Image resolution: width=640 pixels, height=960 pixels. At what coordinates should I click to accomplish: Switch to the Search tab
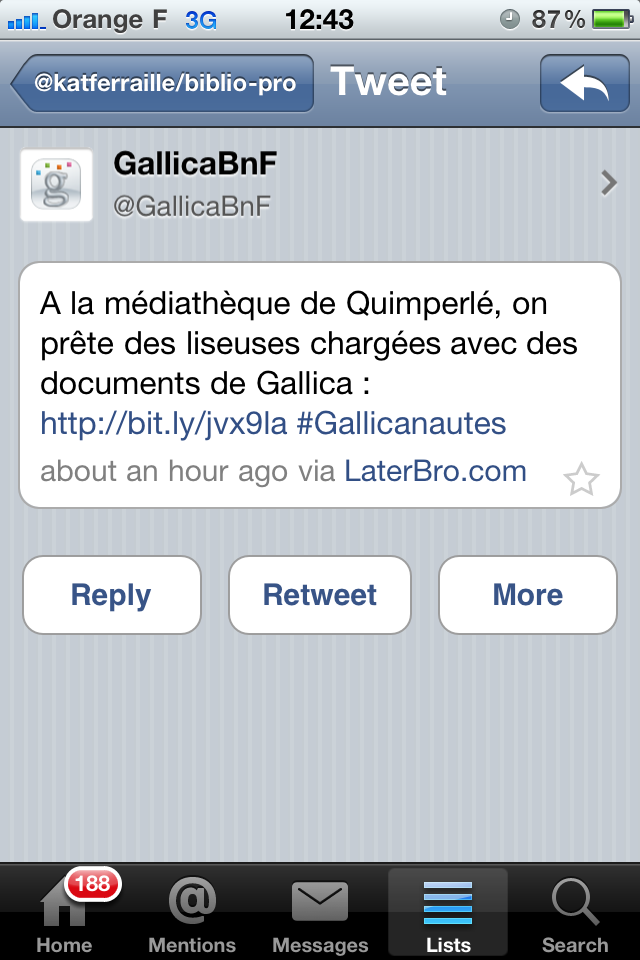point(575,913)
